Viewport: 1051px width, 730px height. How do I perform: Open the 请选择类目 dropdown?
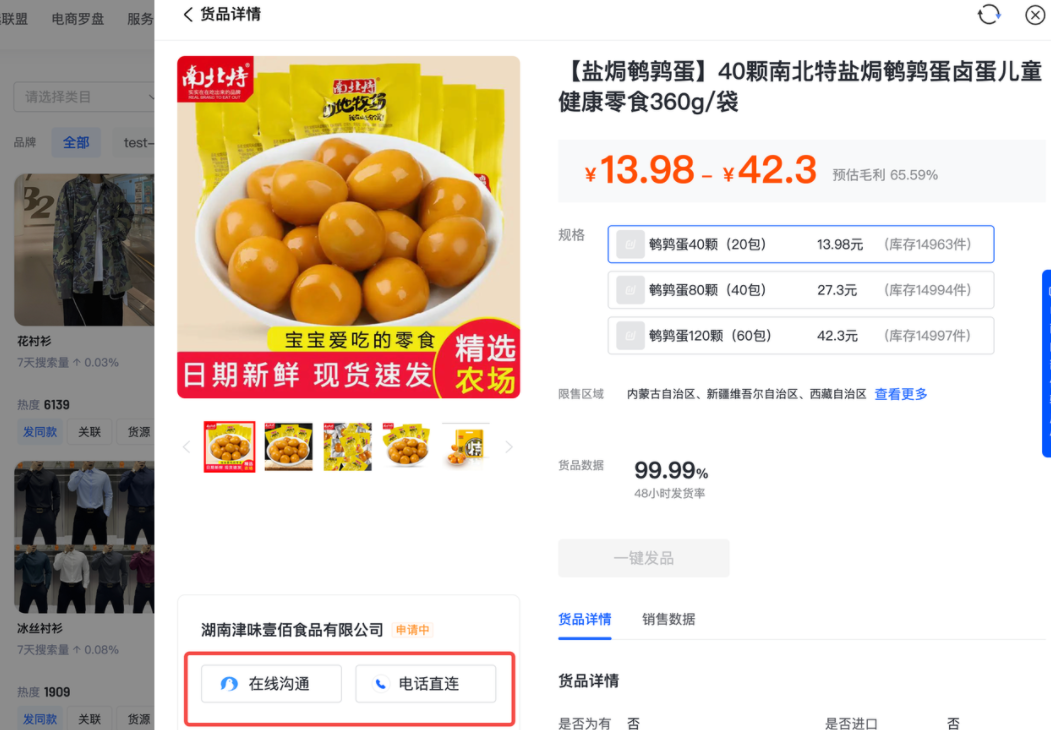click(85, 97)
